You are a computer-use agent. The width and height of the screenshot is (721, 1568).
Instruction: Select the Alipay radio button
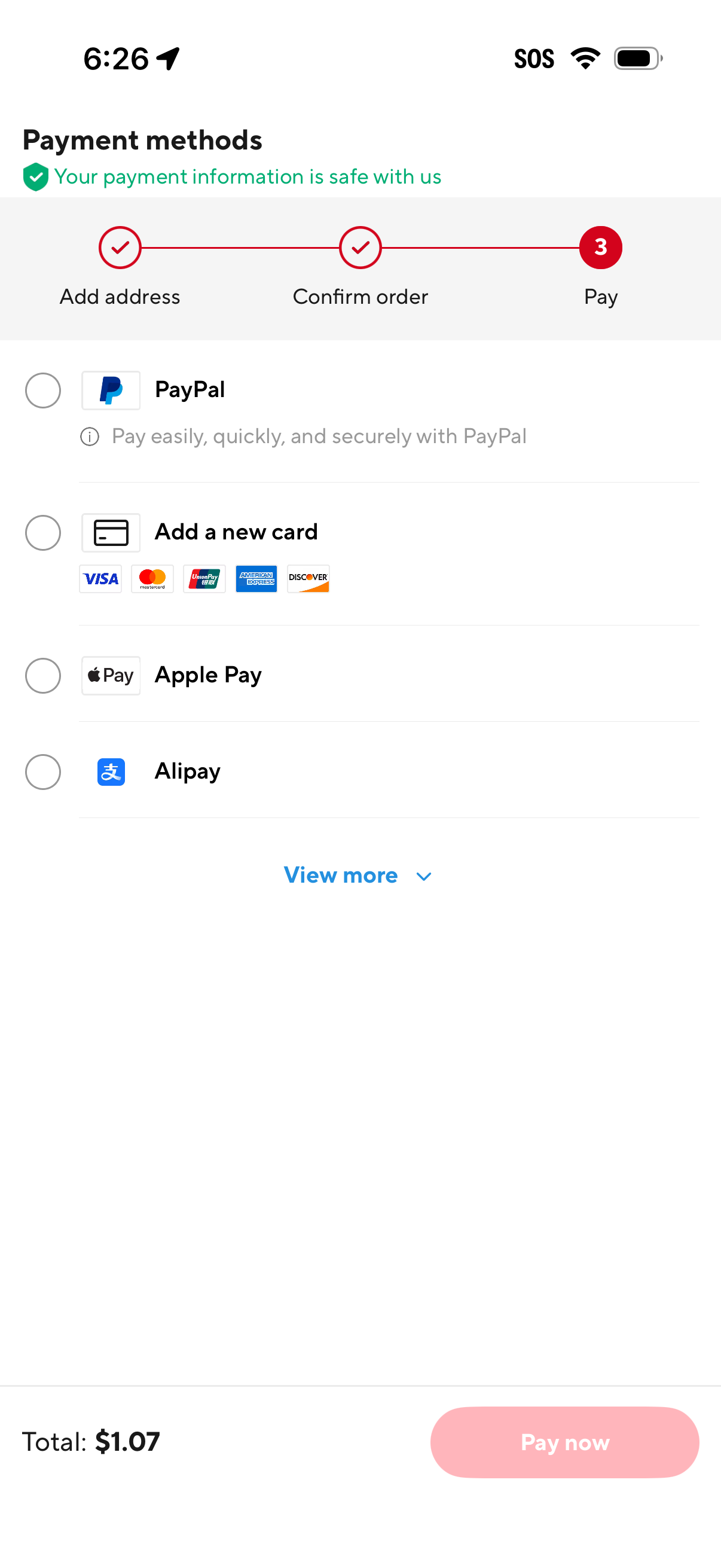pyautogui.click(x=42, y=772)
